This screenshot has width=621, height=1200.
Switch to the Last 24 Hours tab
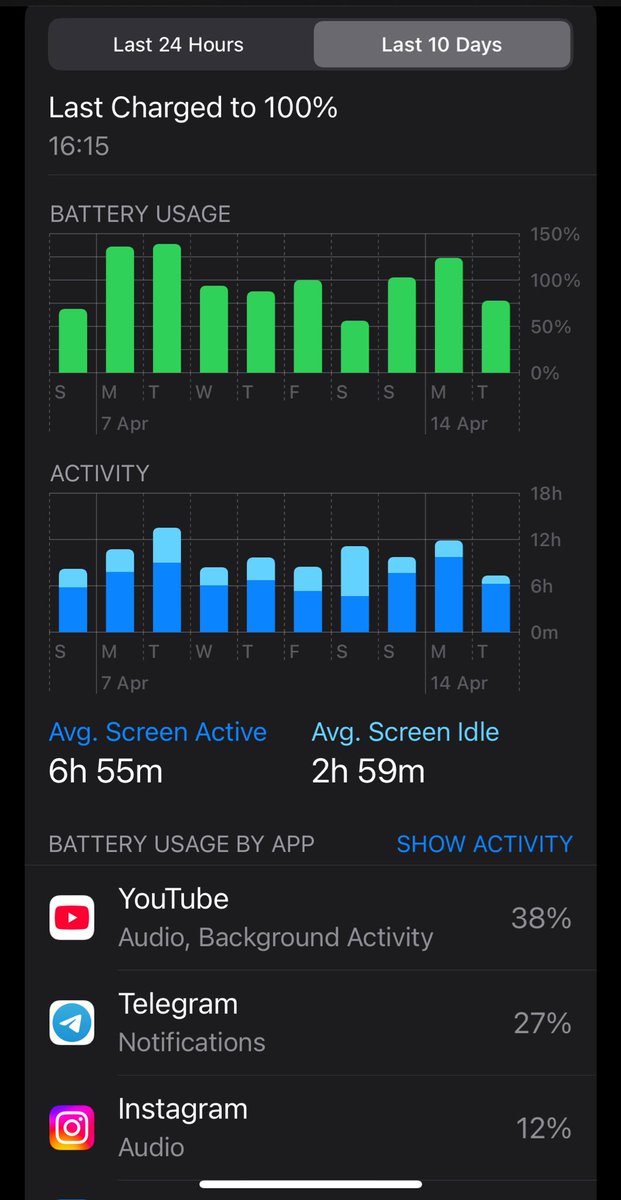click(178, 45)
